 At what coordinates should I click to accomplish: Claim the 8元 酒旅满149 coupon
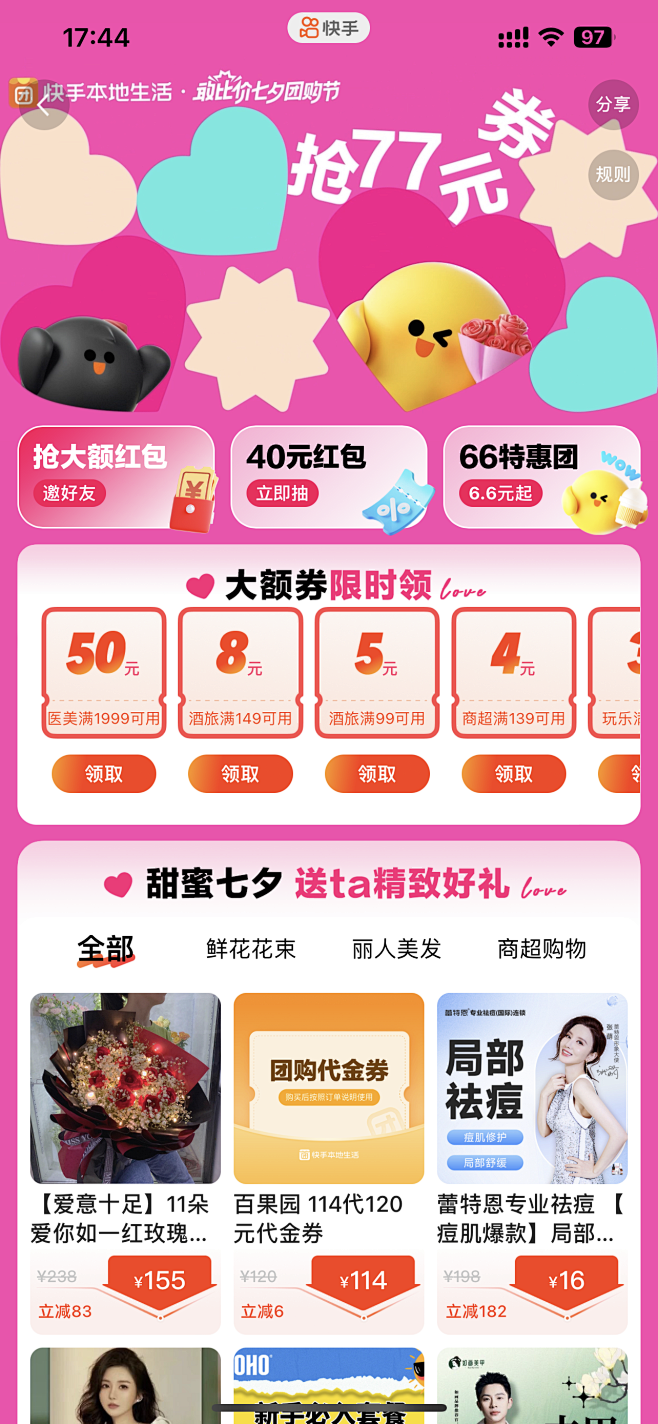pyautogui.click(x=240, y=774)
